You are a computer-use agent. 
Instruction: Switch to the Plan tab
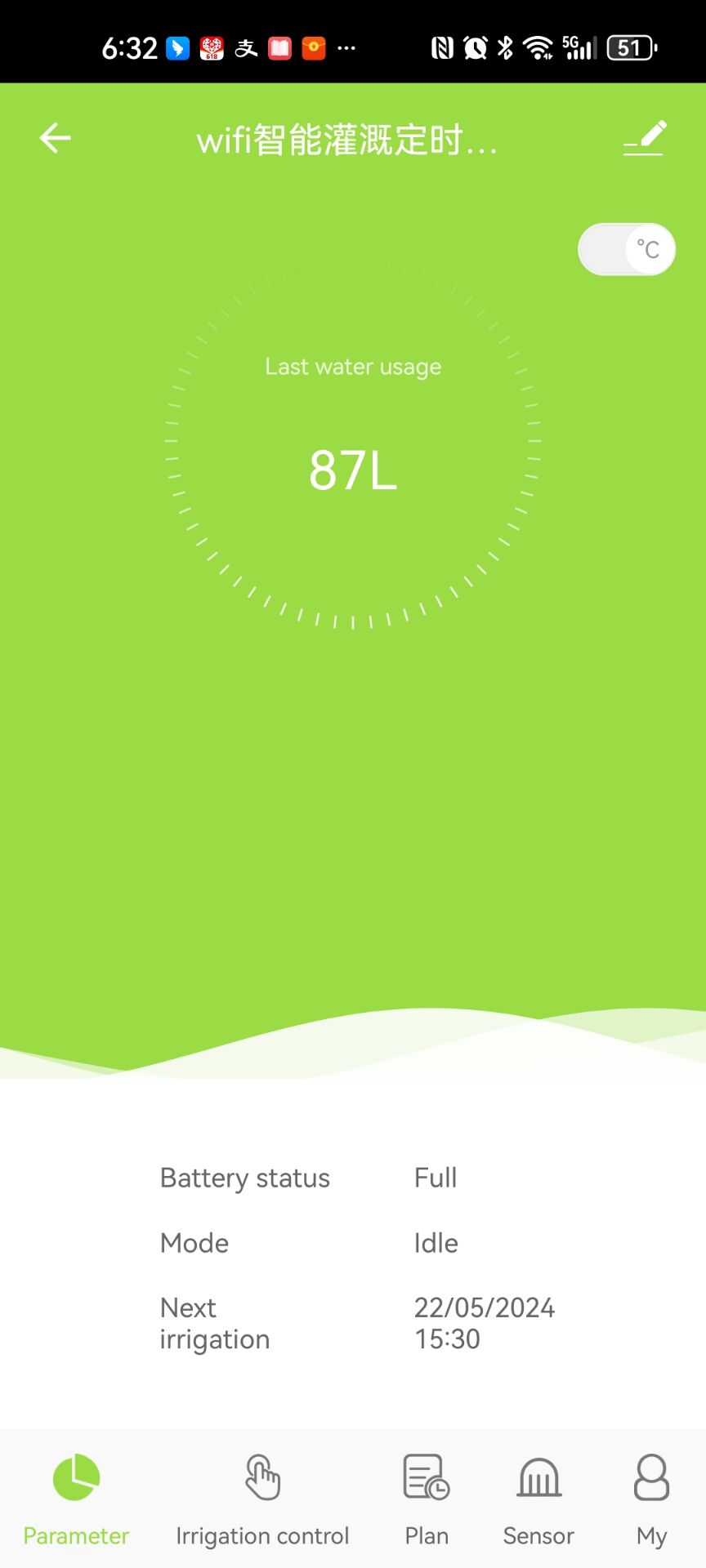(427, 1499)
